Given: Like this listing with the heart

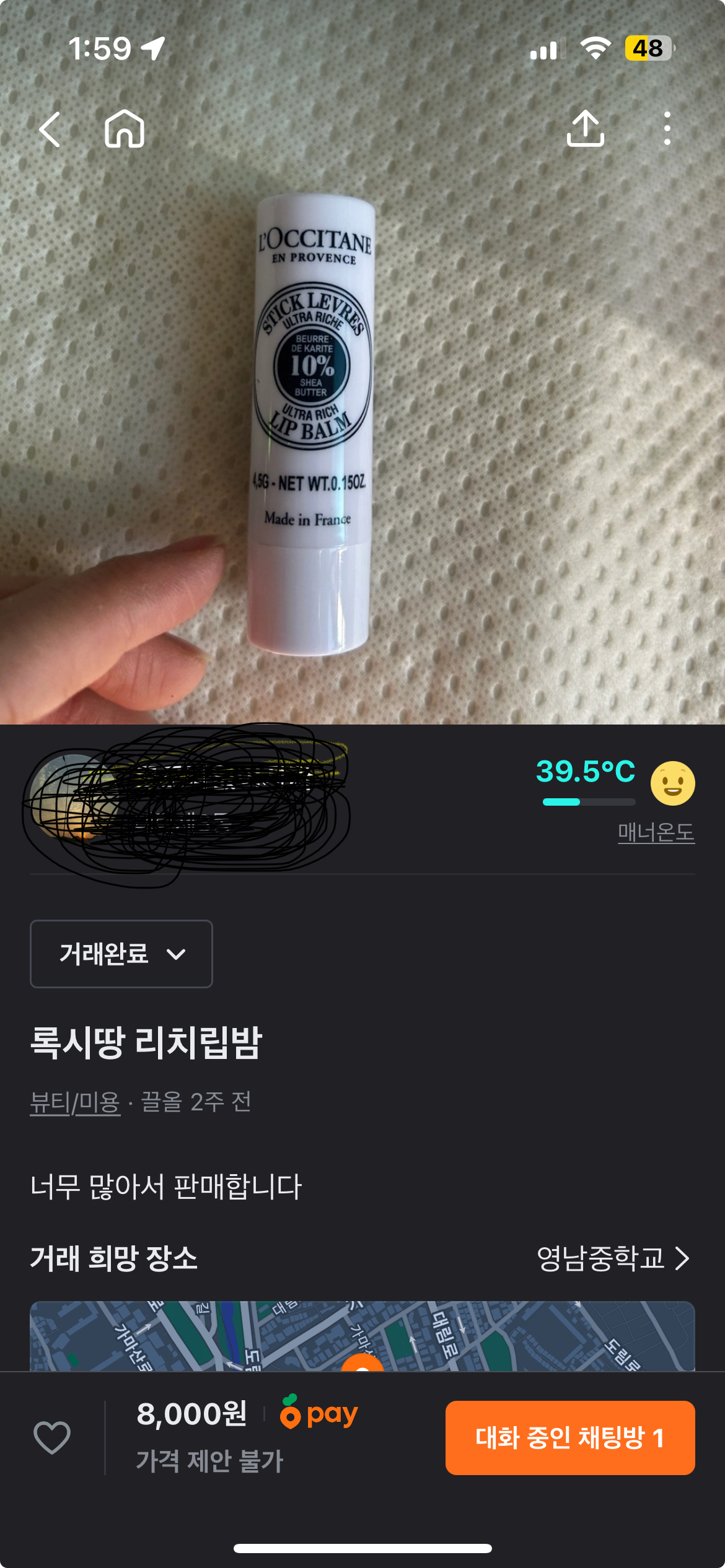Looking at the screenshot, I should click(x=52, y=1437).
